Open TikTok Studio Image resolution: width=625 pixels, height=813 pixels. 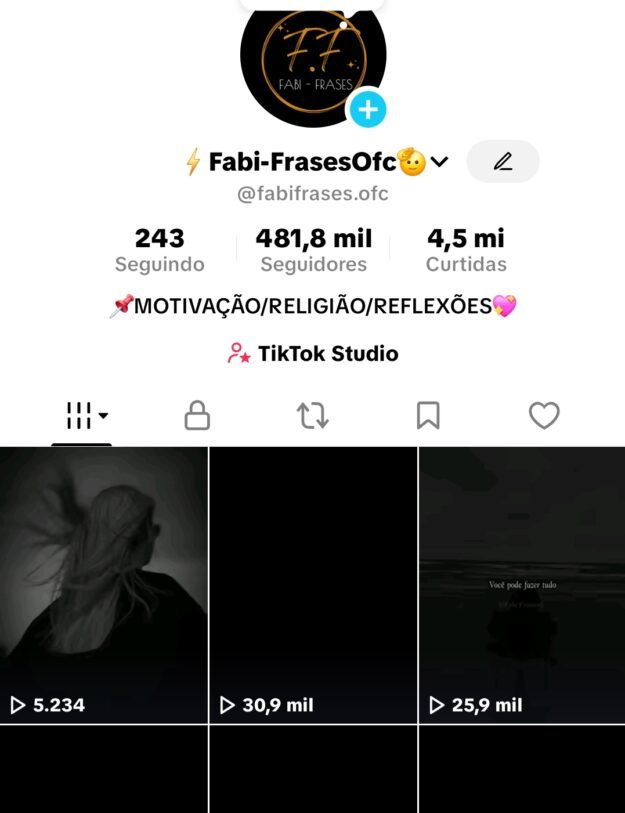(x=313, y=354)
